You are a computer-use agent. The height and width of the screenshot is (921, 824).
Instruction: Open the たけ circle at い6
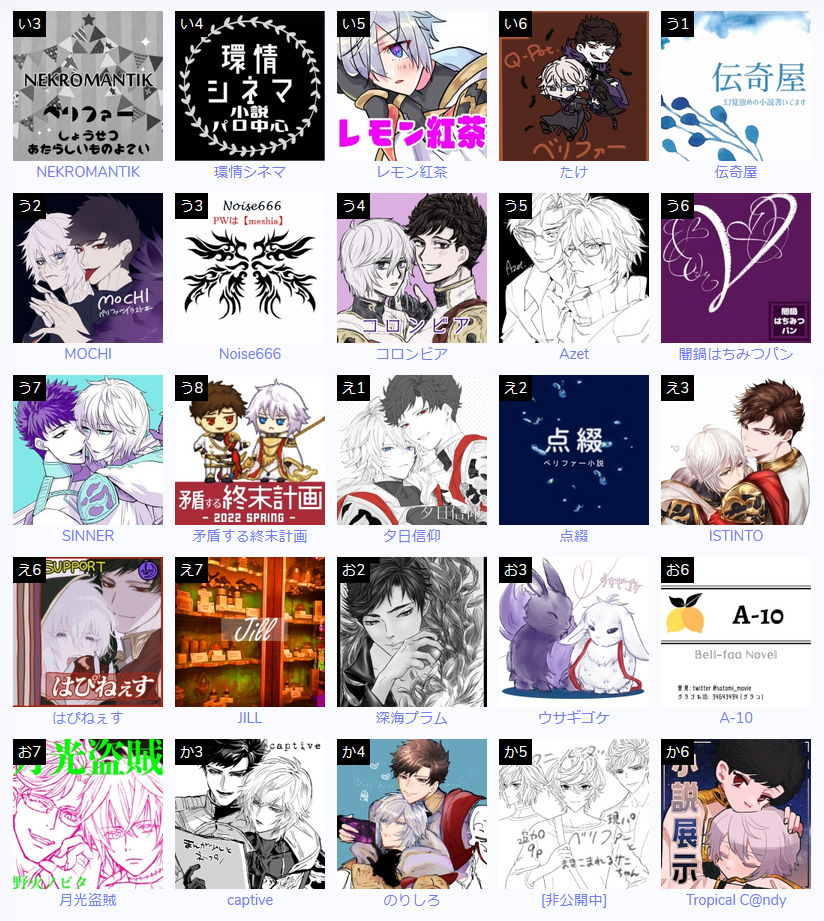pos(574,86)
